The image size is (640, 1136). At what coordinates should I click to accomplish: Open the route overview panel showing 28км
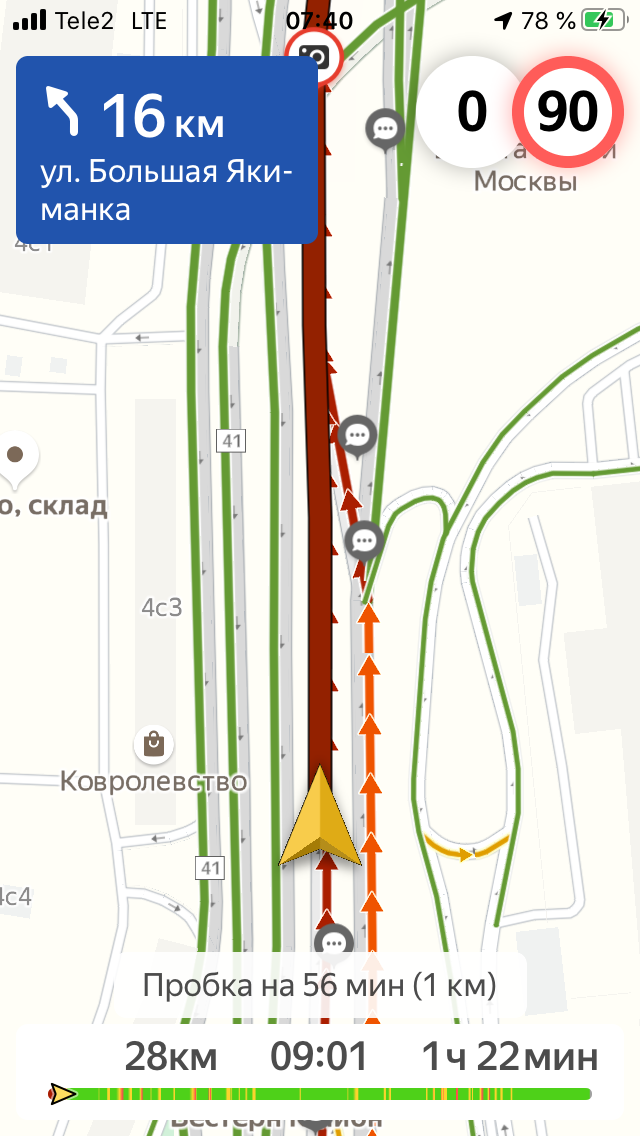click(320, 1066)
